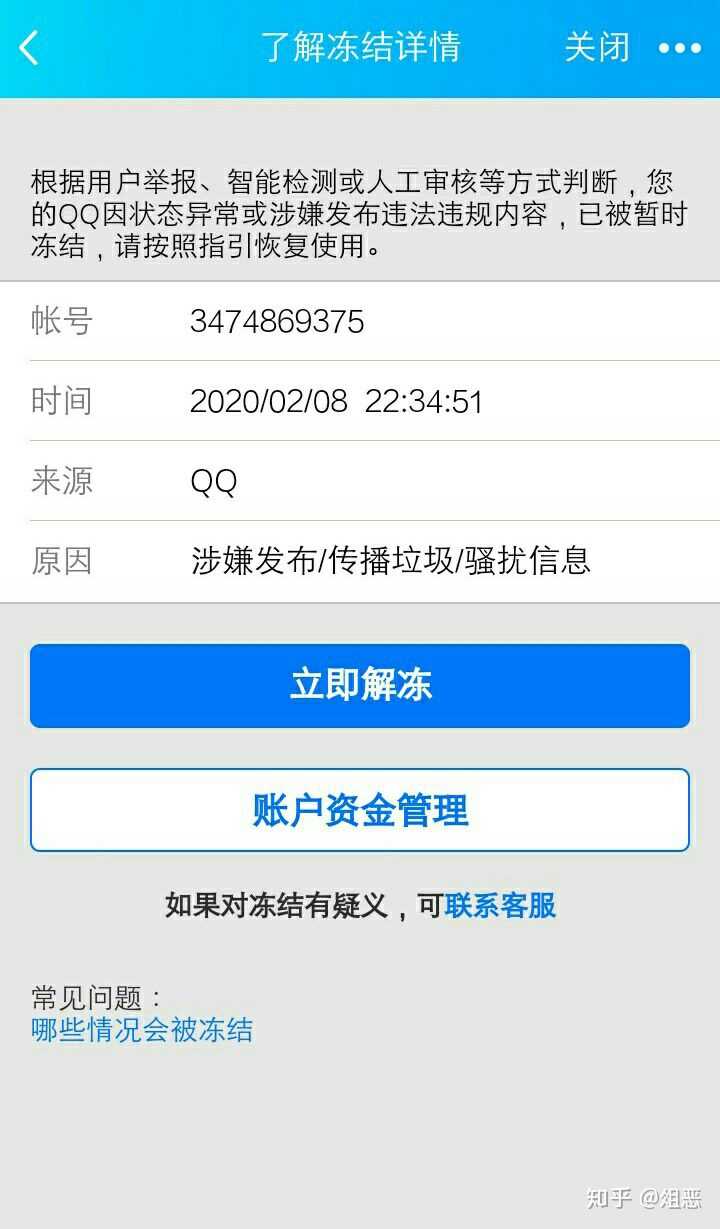Tap the 知乎@俎恶 watermark
The height and width of the screenshot is (1229, 720).
pyautogui.click(x=645, y=1196)
